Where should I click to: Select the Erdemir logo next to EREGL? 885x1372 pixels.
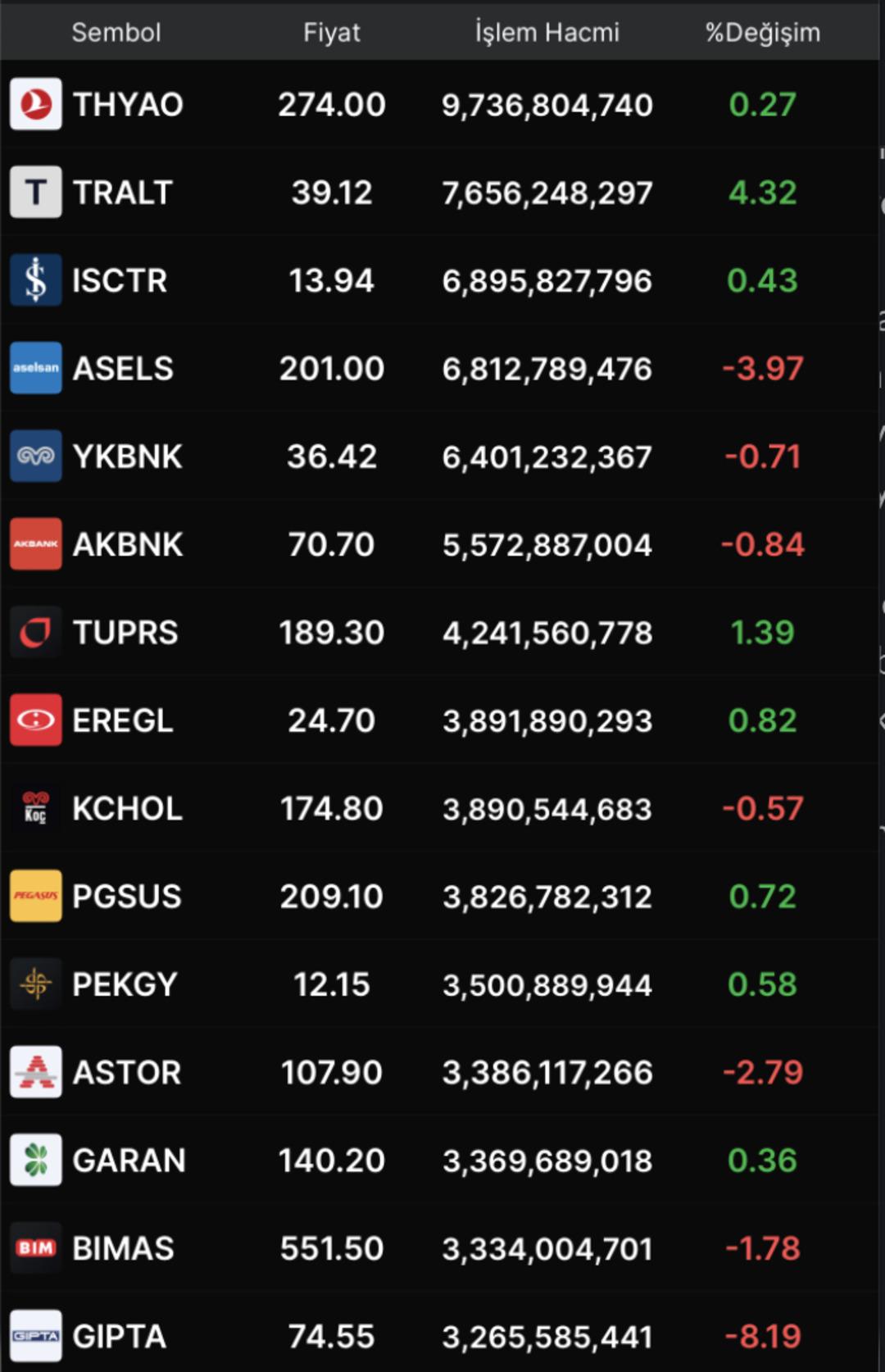(x=35, y=720)
